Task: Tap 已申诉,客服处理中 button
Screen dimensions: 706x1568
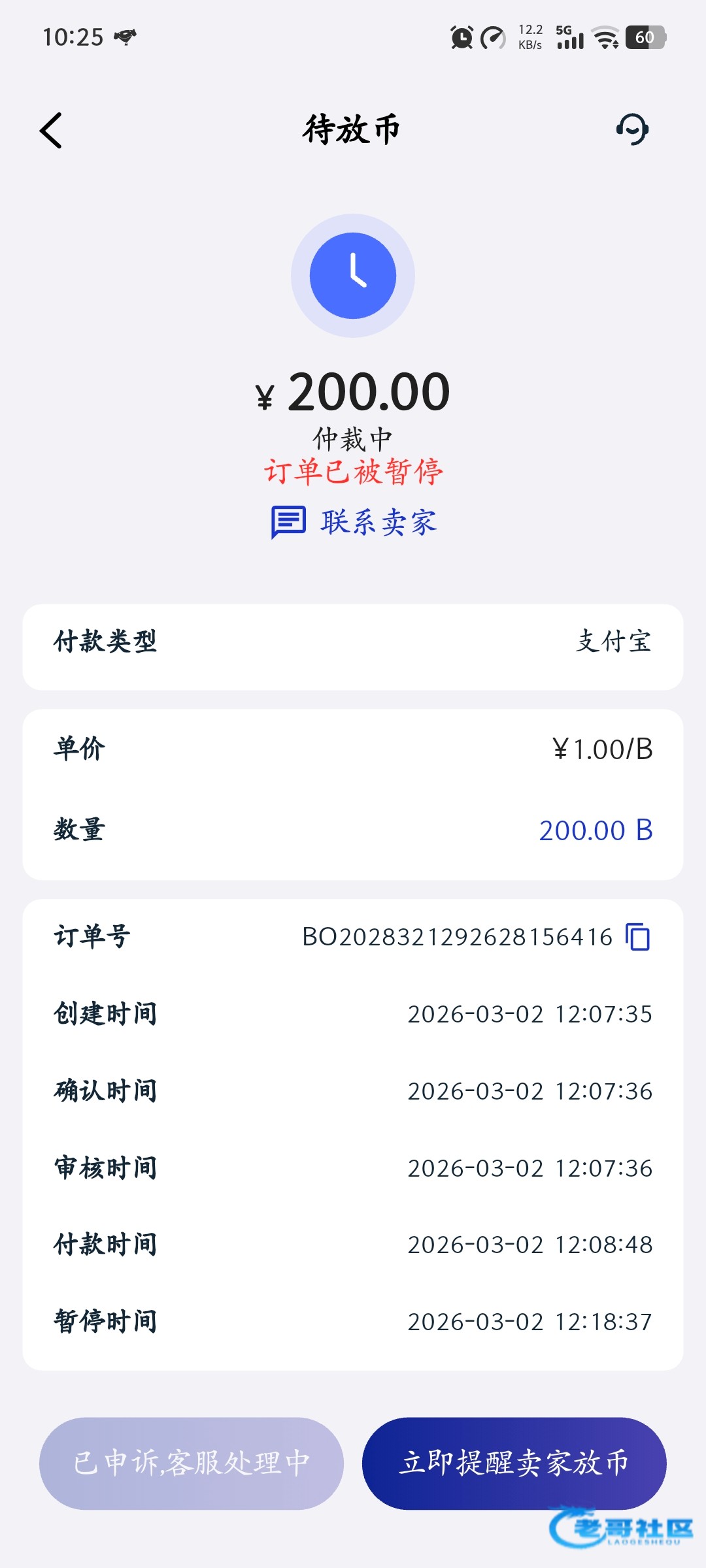Action: pyautogui.click(x=192, y=1463)
